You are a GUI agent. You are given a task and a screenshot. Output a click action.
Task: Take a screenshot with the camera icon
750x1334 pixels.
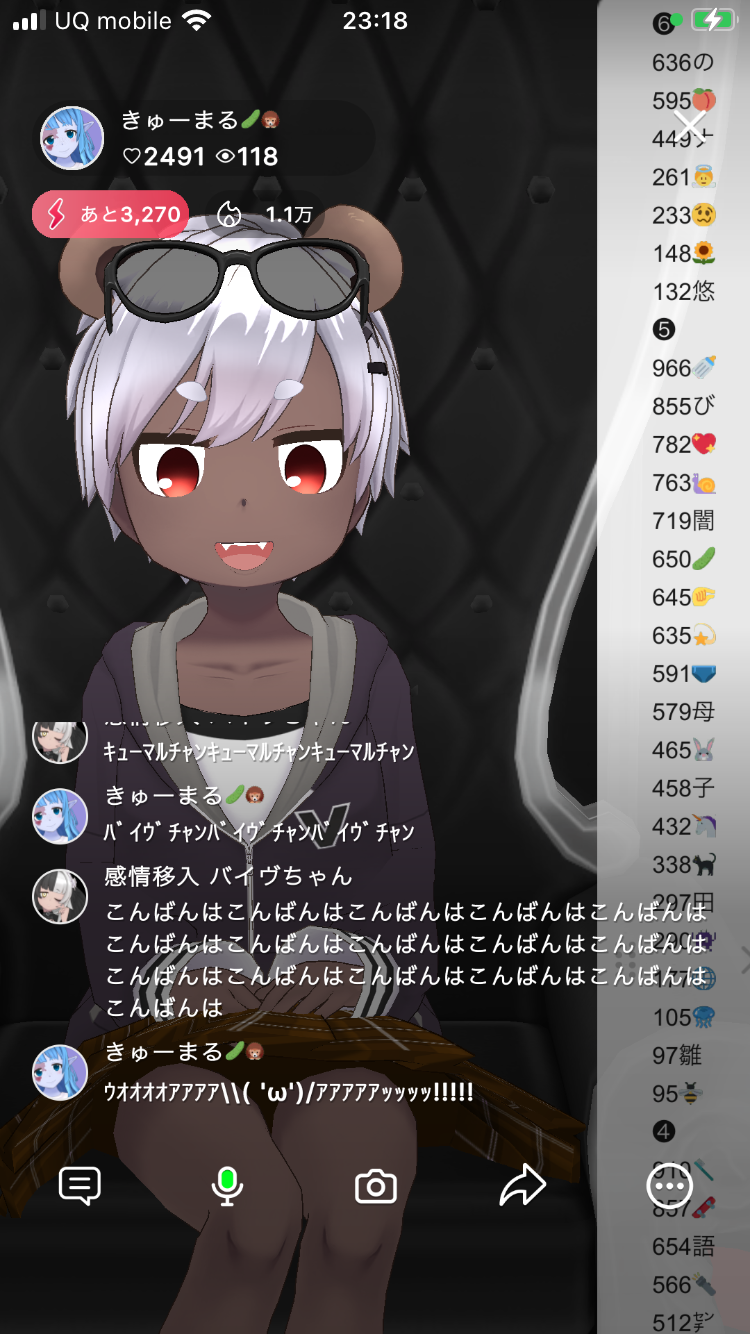(x=376, y=1187)
